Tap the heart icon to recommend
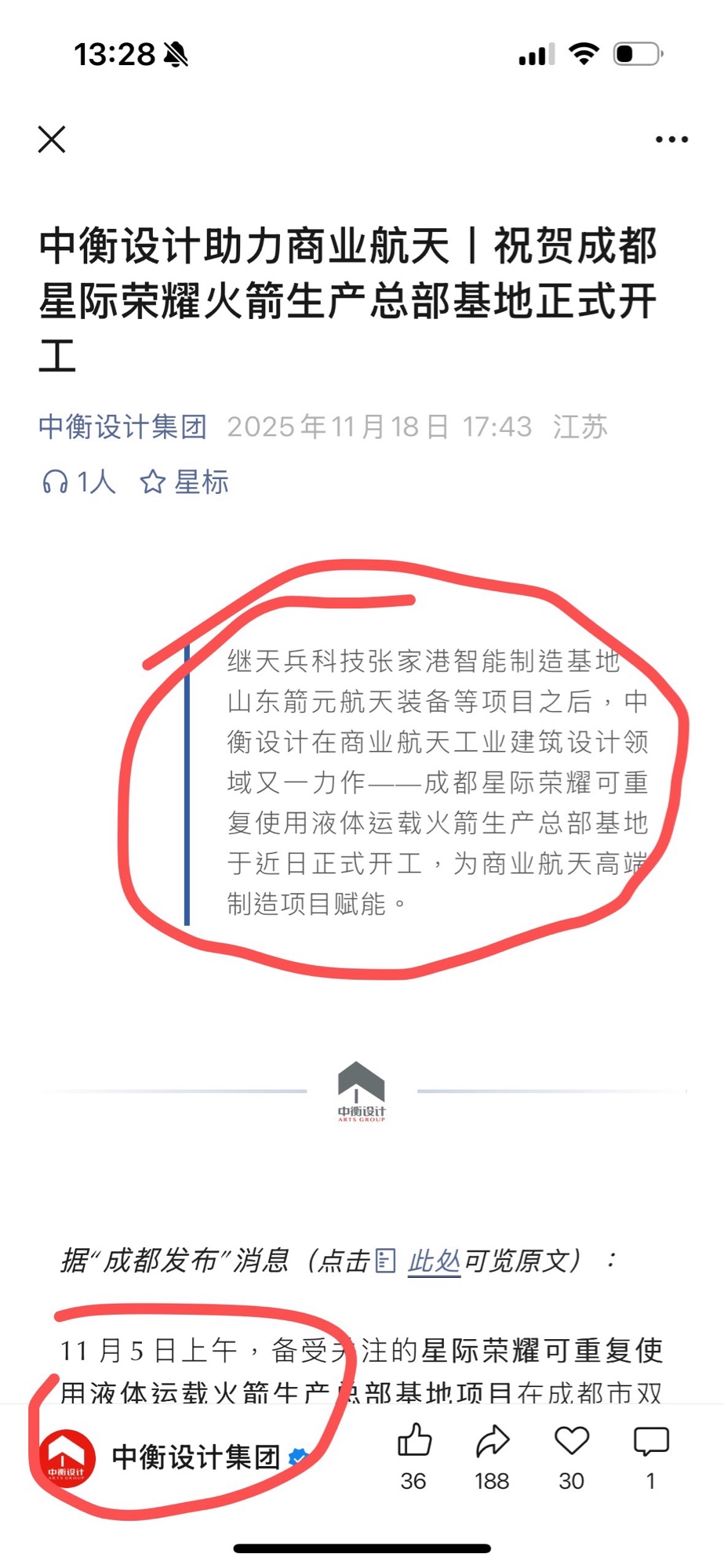 point(571,1441)
